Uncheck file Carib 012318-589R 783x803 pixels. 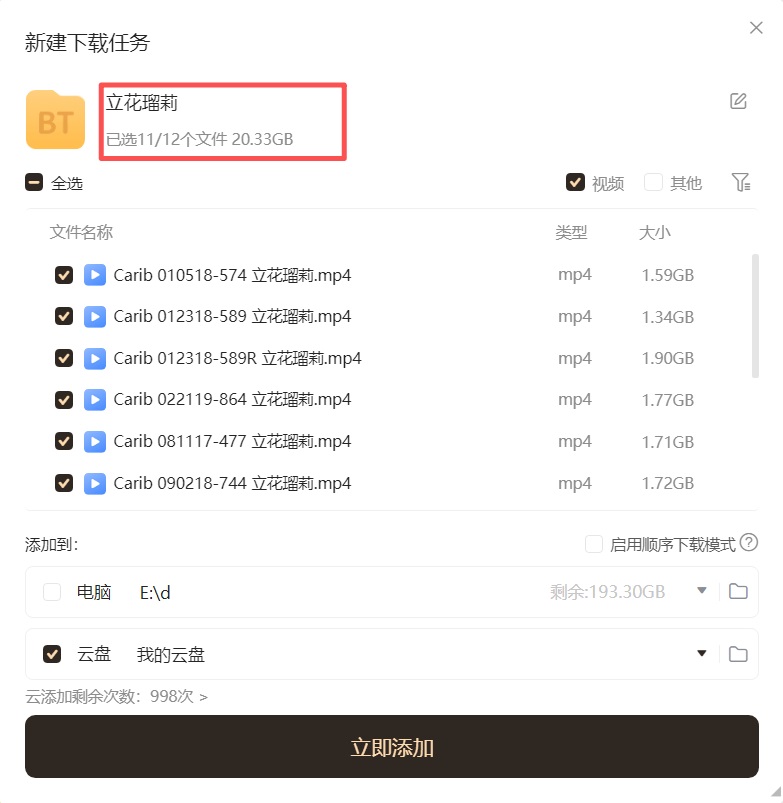[64, 358]
